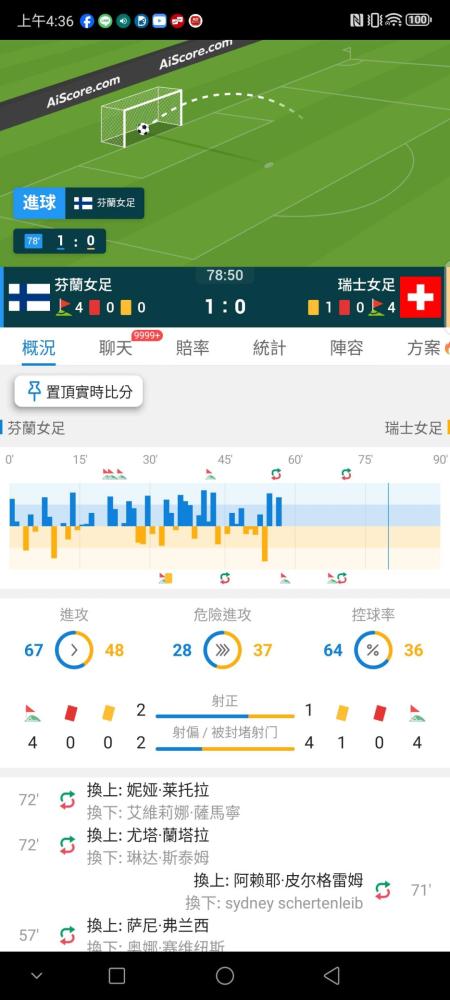This screenshot has width=450, height=1000.
Task: Open the 陣容 lineup tab
Action: point(346,348)
